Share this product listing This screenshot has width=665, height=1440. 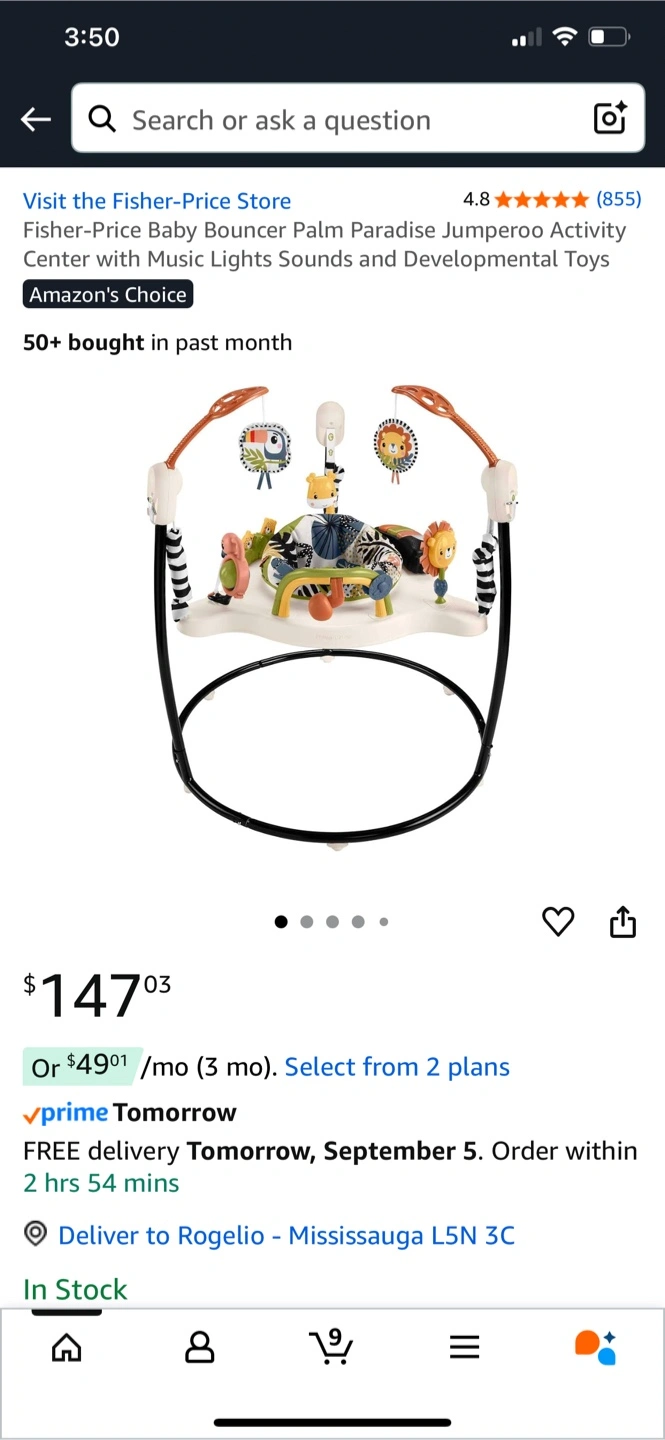click(623, 921)
